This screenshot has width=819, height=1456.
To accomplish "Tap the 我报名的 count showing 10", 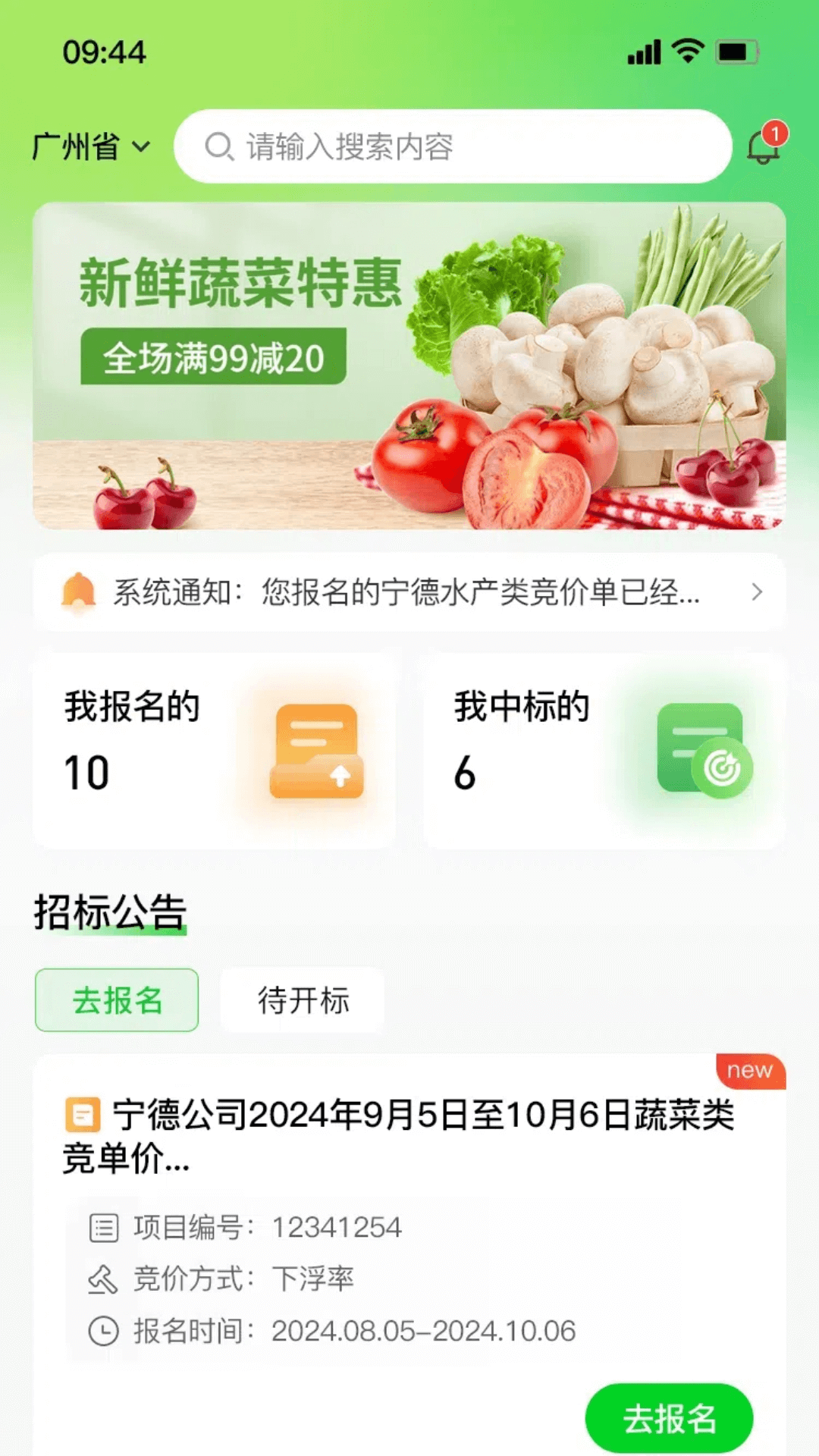I will coord(89,773).
